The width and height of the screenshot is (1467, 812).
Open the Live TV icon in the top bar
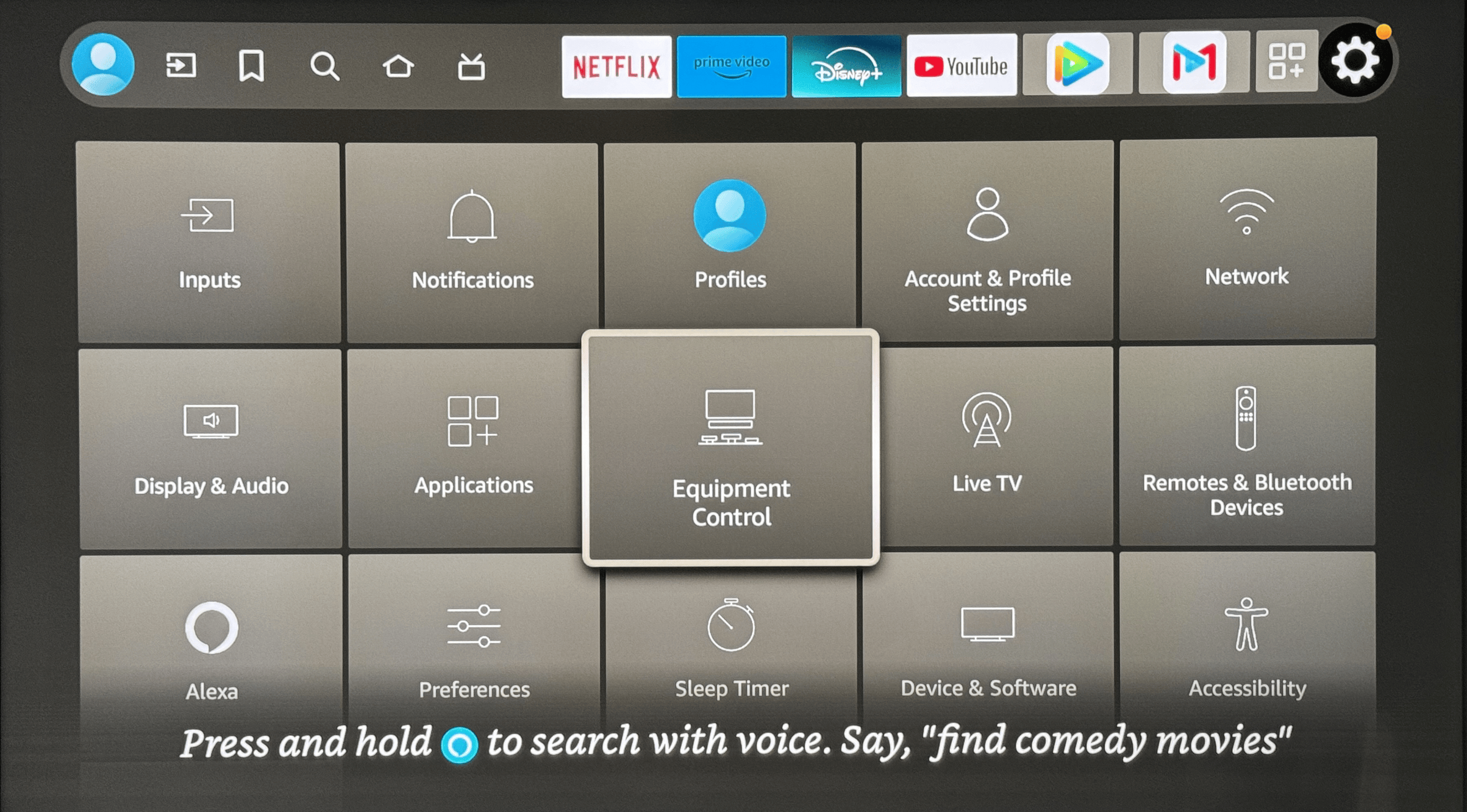[471, 66]
